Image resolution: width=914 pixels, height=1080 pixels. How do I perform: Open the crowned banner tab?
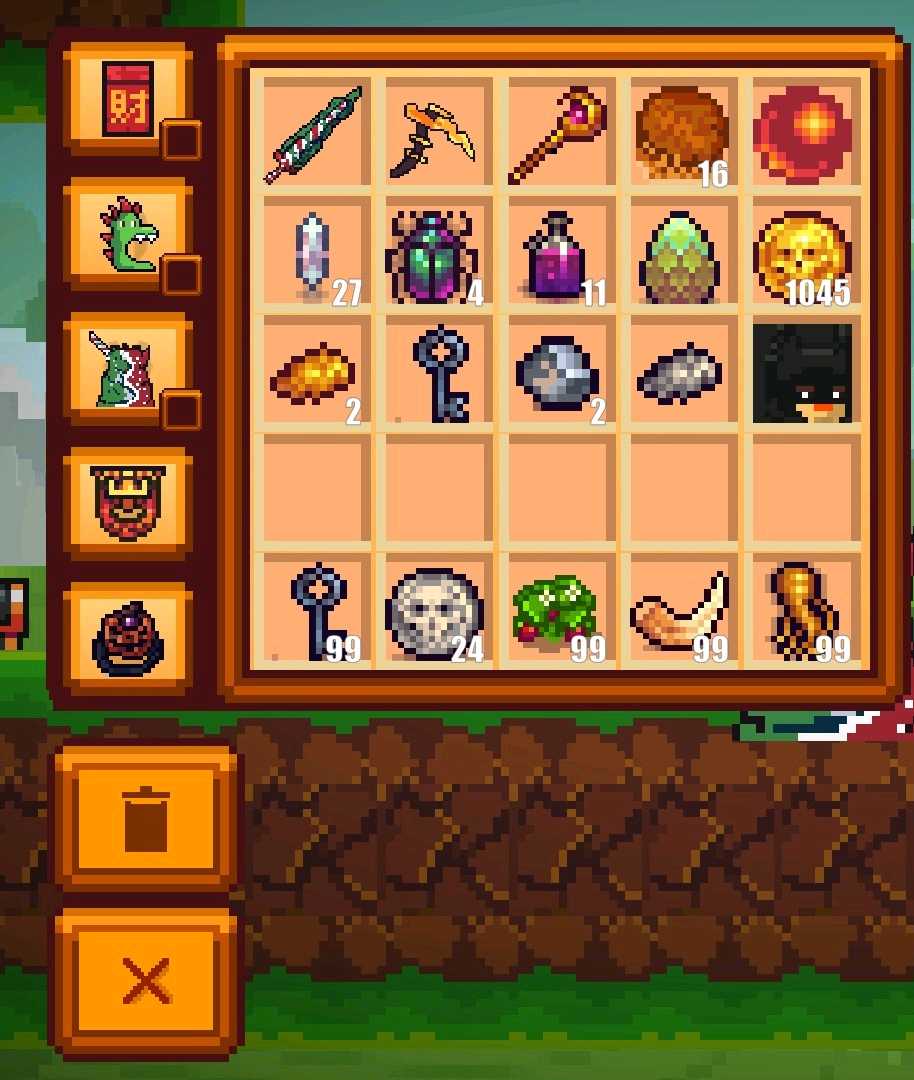click(x=127, y=502)
